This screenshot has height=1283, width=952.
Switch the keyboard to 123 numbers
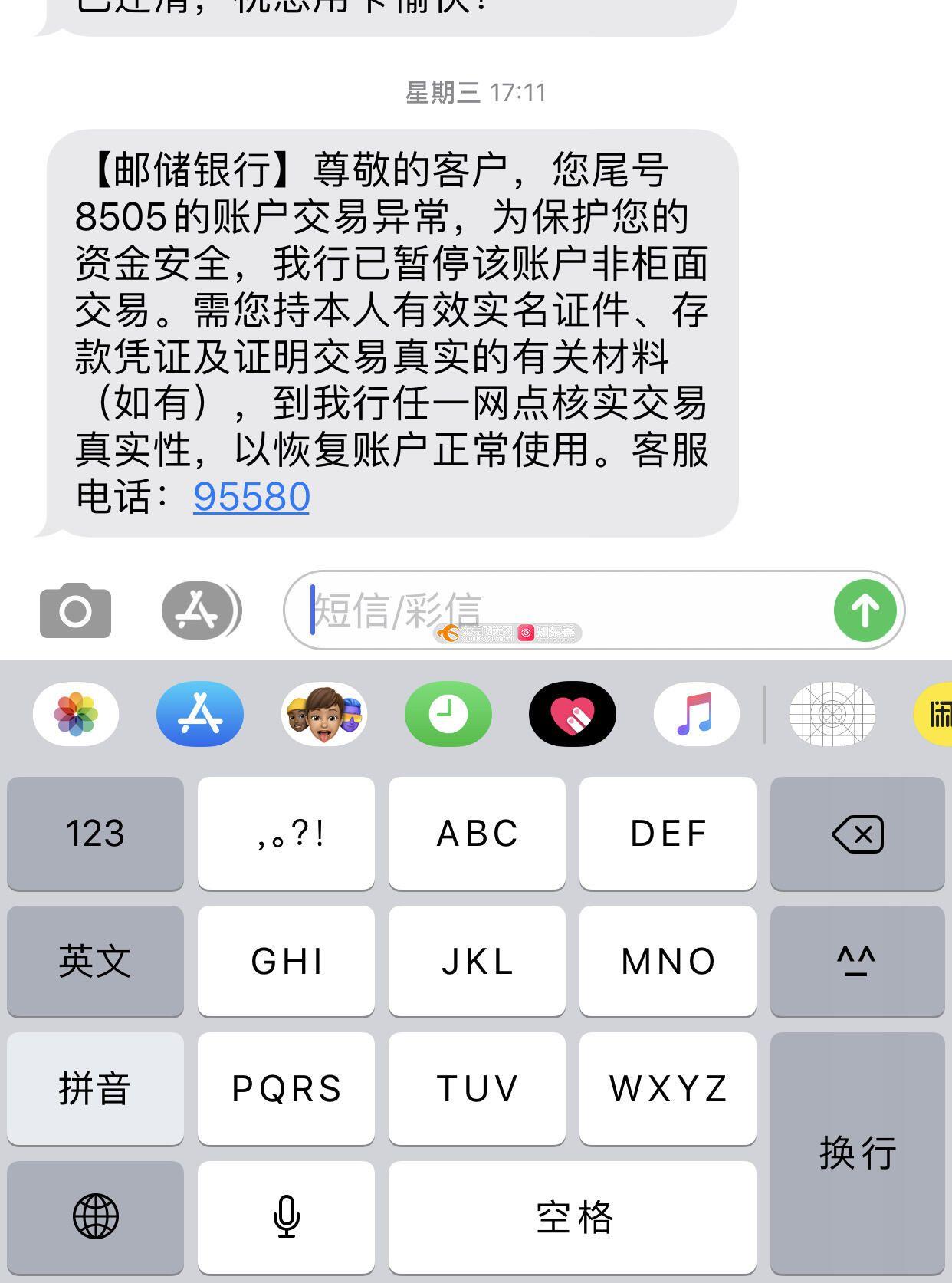[x=95, y=834]
